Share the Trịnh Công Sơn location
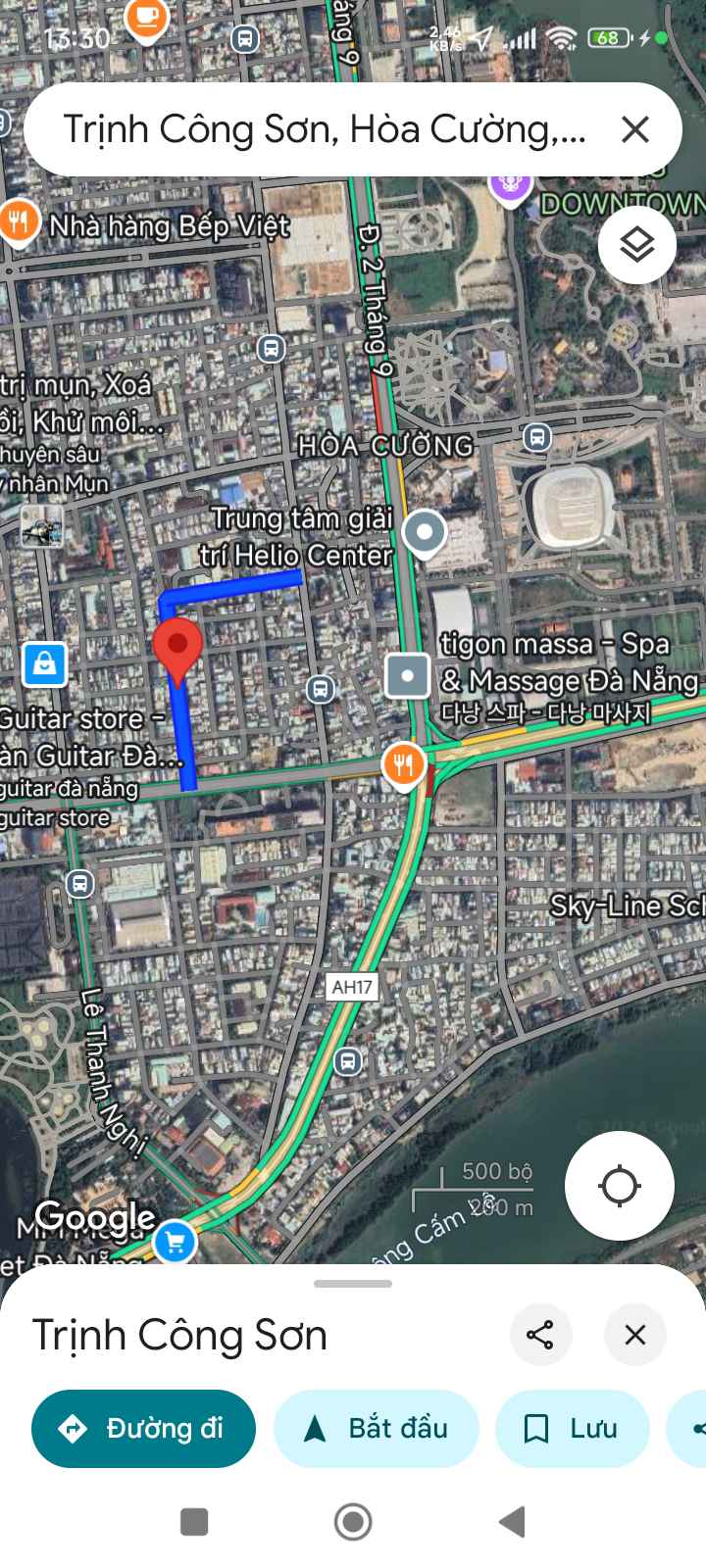The image size is (706, 1568). [x=540, y=1334]
